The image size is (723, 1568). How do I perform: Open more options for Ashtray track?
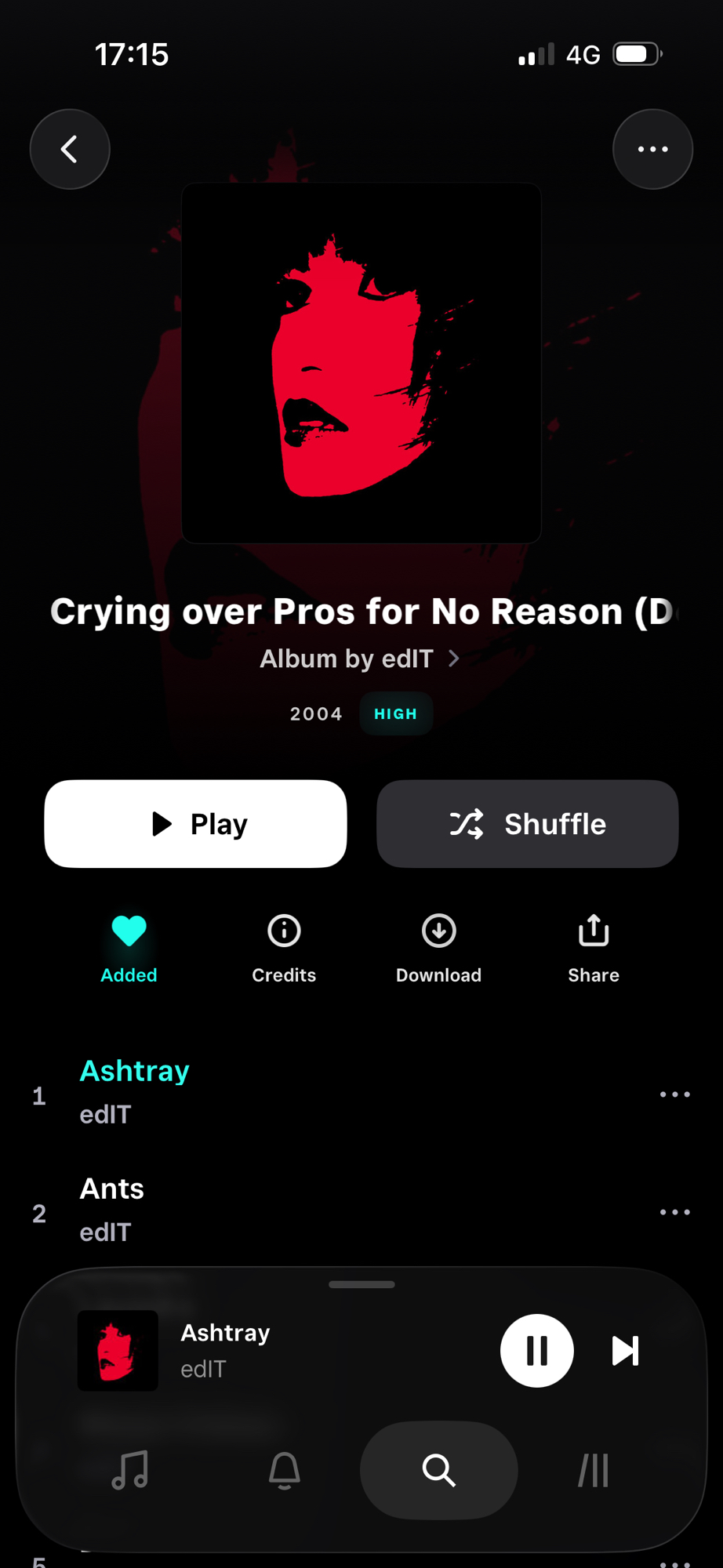coord(674,1094)
